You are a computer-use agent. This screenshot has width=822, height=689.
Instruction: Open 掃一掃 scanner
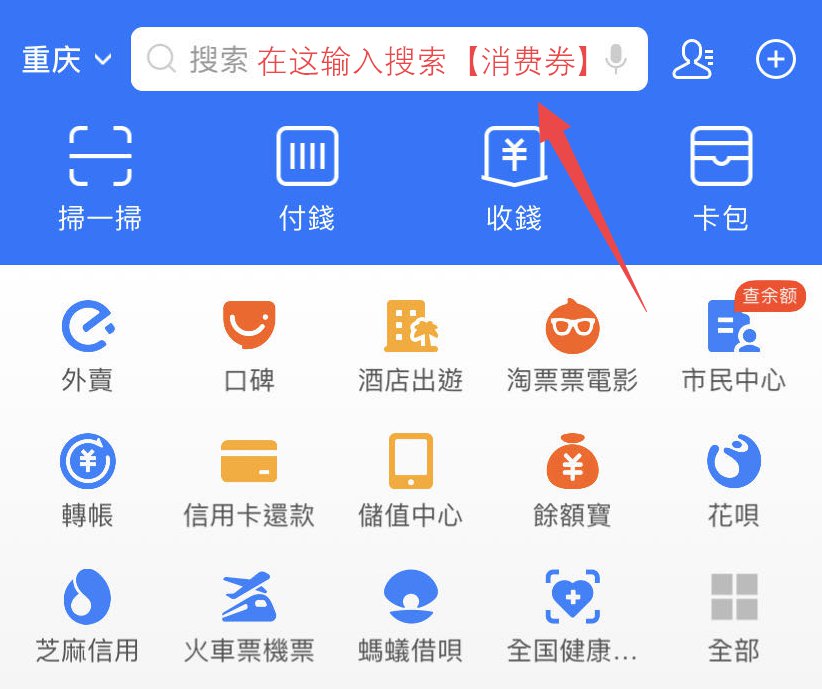click(100, 178)
